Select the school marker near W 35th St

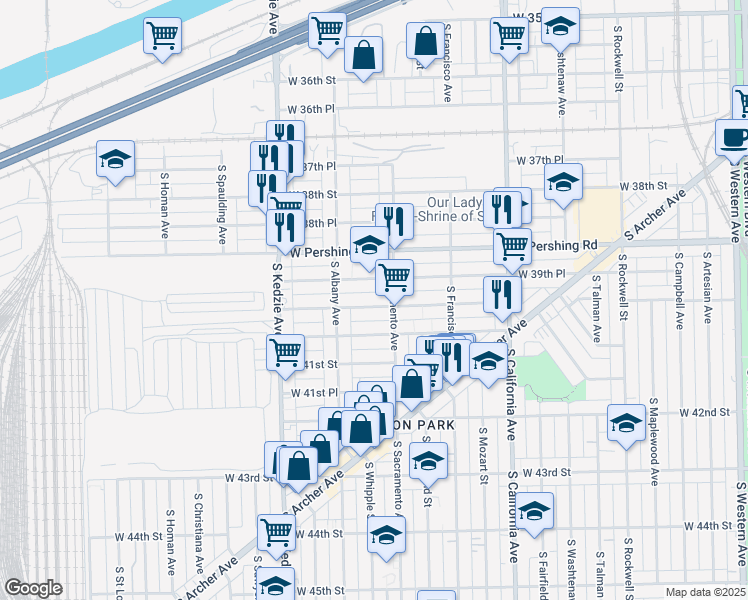[x=561, y=26]
